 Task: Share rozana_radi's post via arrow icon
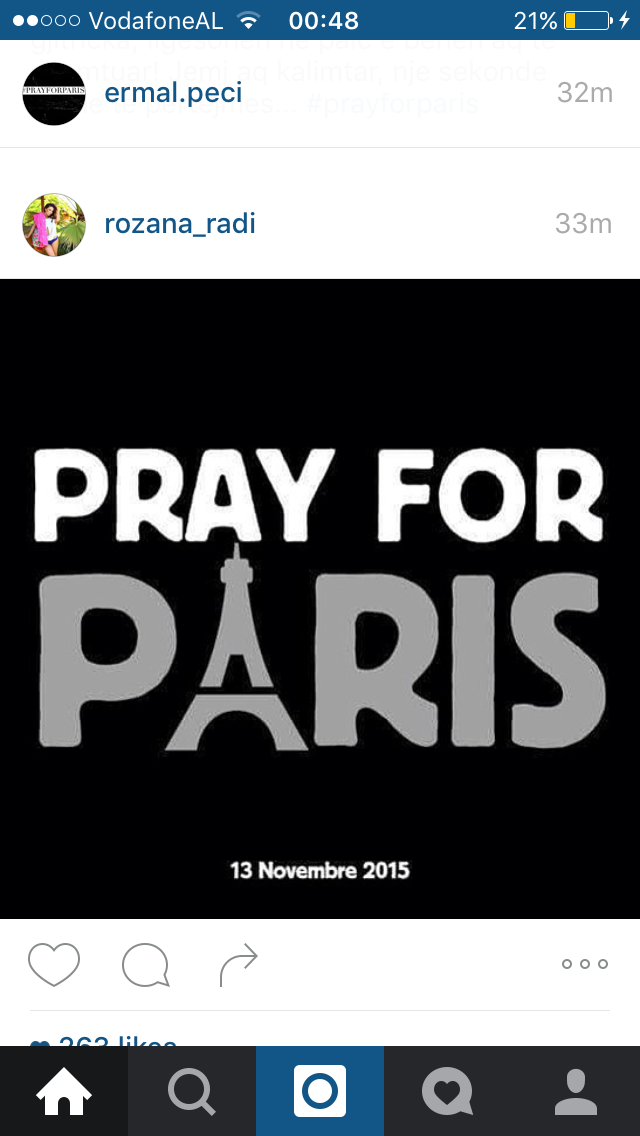pos(238,964)
